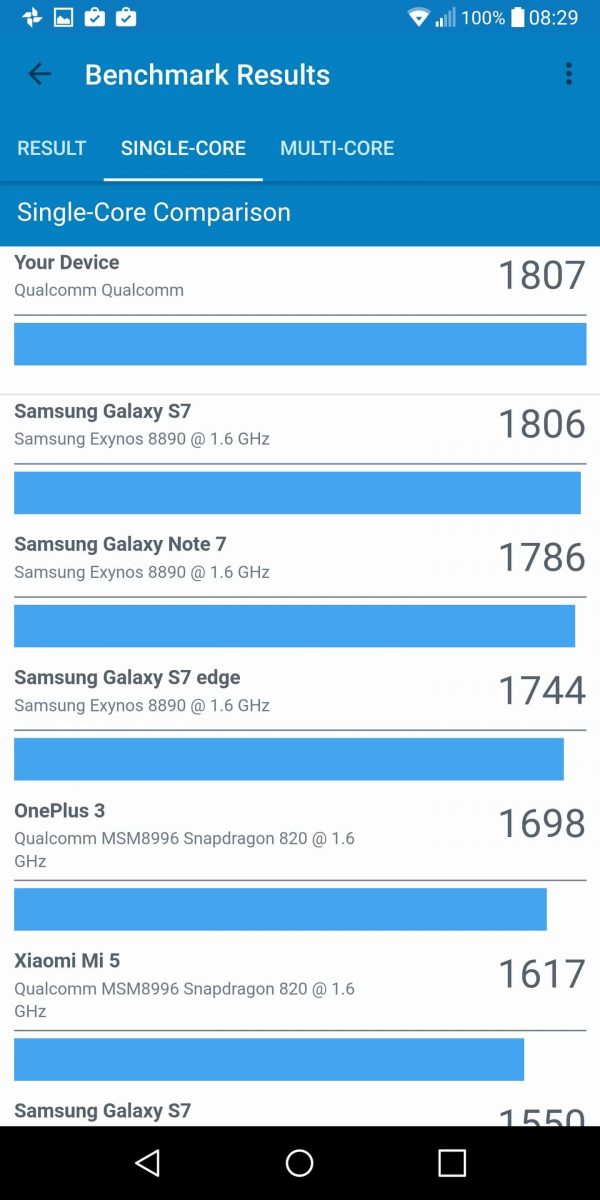600x1200 pixels.
Task: Go back using the toolbar arrow
Action: click(39, 74)
